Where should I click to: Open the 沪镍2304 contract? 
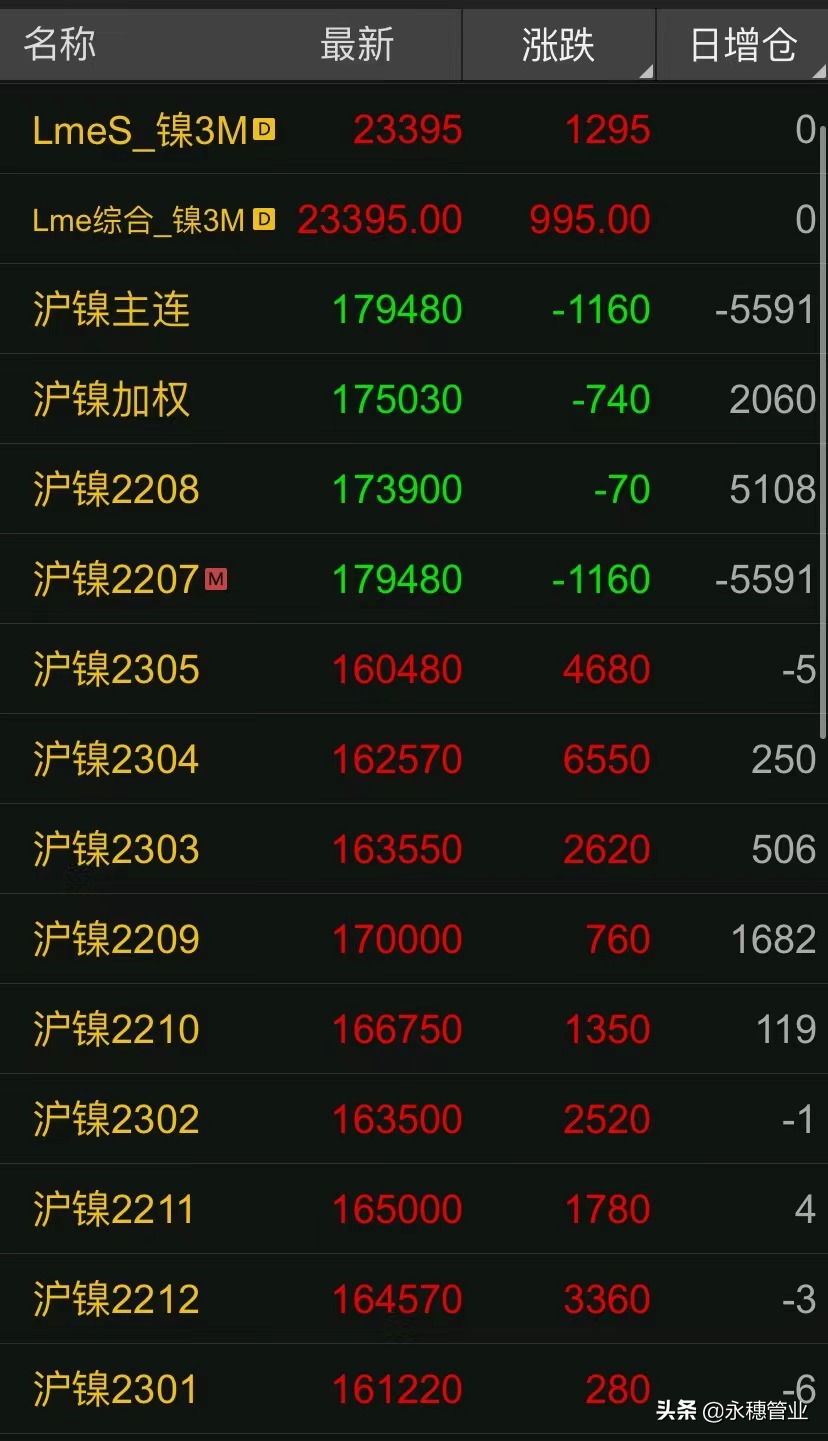[x=414, y=759]
